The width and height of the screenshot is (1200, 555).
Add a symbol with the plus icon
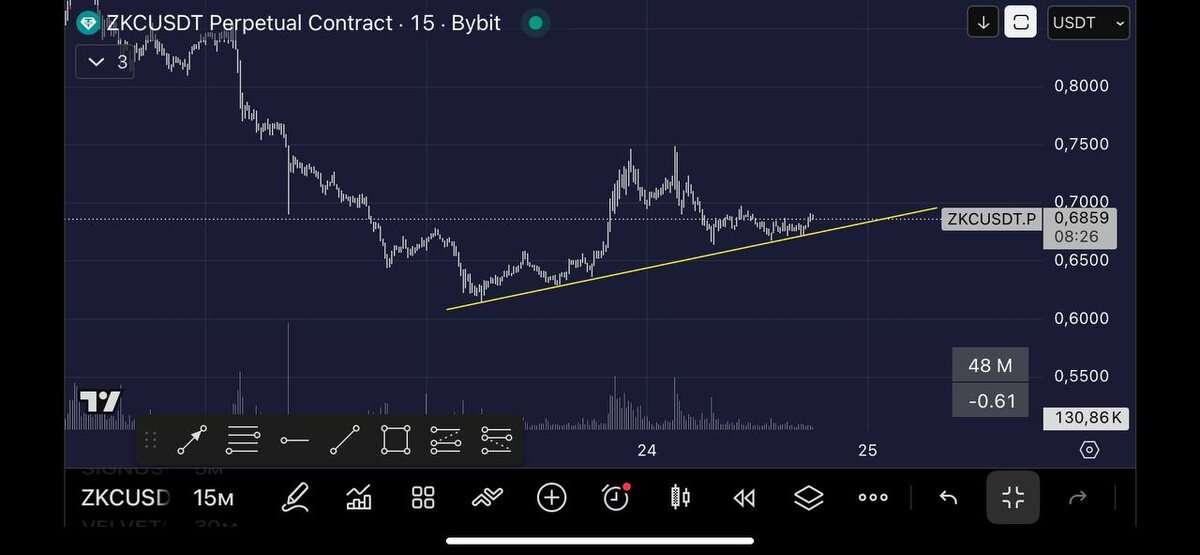pyautogui.click(x=551, y=497)
